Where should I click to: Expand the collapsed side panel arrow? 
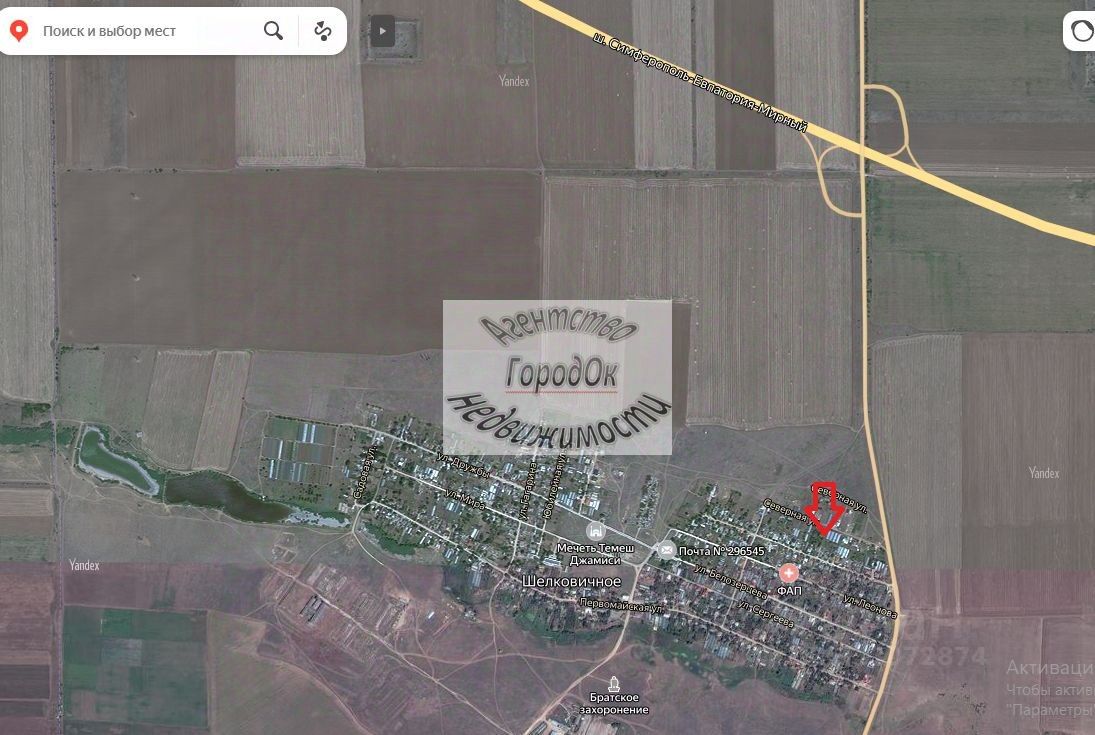point(382,31)
